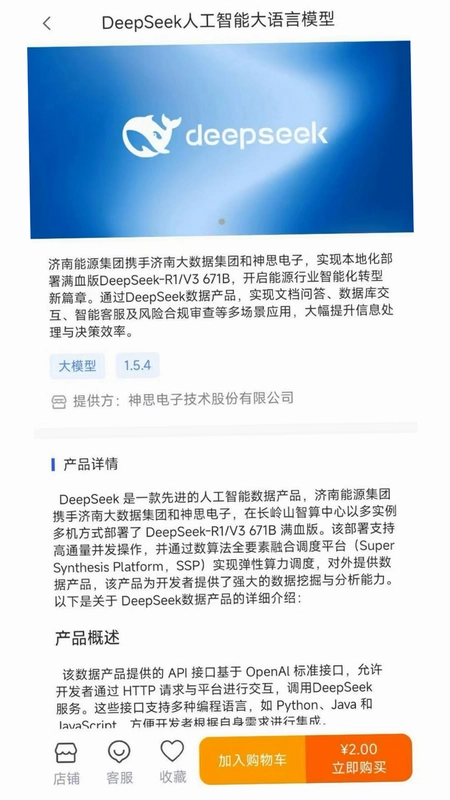Contact 客服 customer service
450x800 pixels.
pos(119,763)
